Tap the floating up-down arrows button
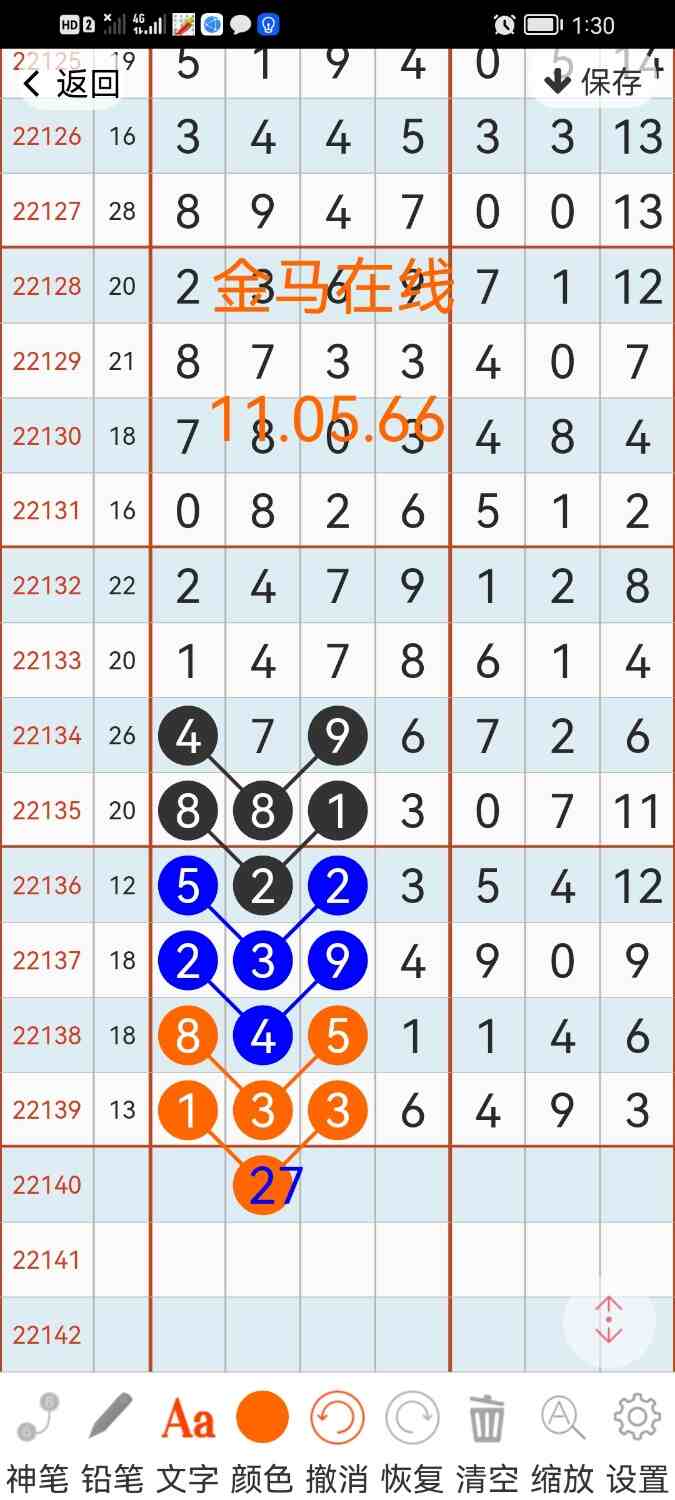The width and height of the screenshot is (675, 1500). 609,1320
